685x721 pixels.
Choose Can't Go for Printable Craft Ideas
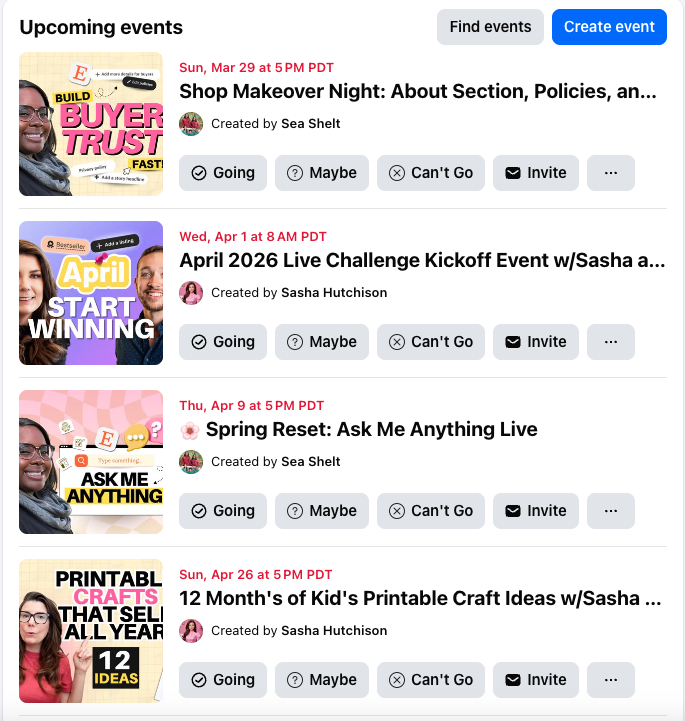(x=431, y=680)
